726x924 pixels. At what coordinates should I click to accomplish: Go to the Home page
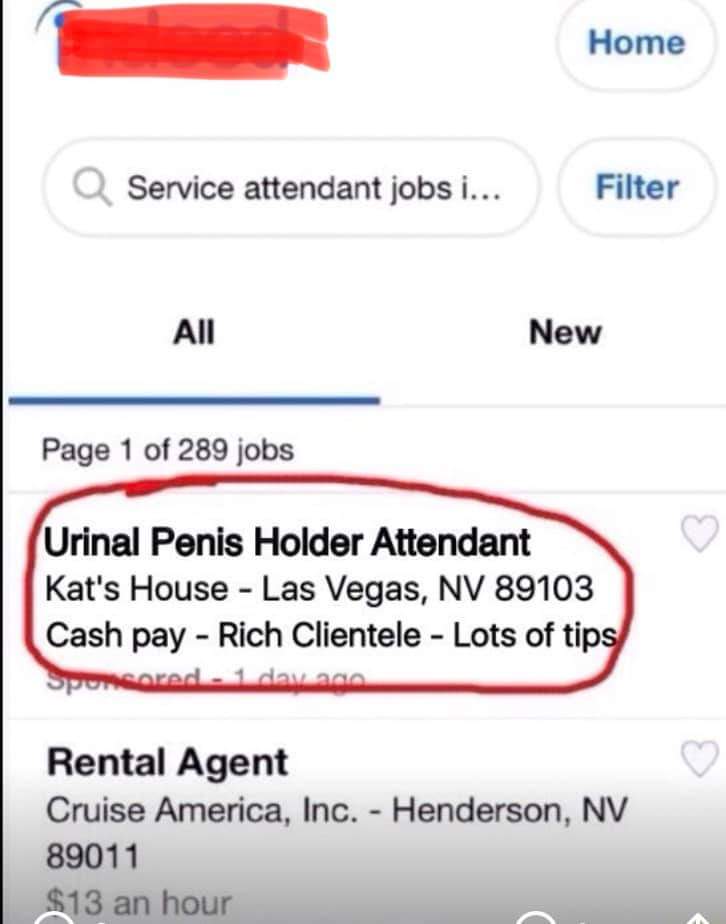coord(636,43)
